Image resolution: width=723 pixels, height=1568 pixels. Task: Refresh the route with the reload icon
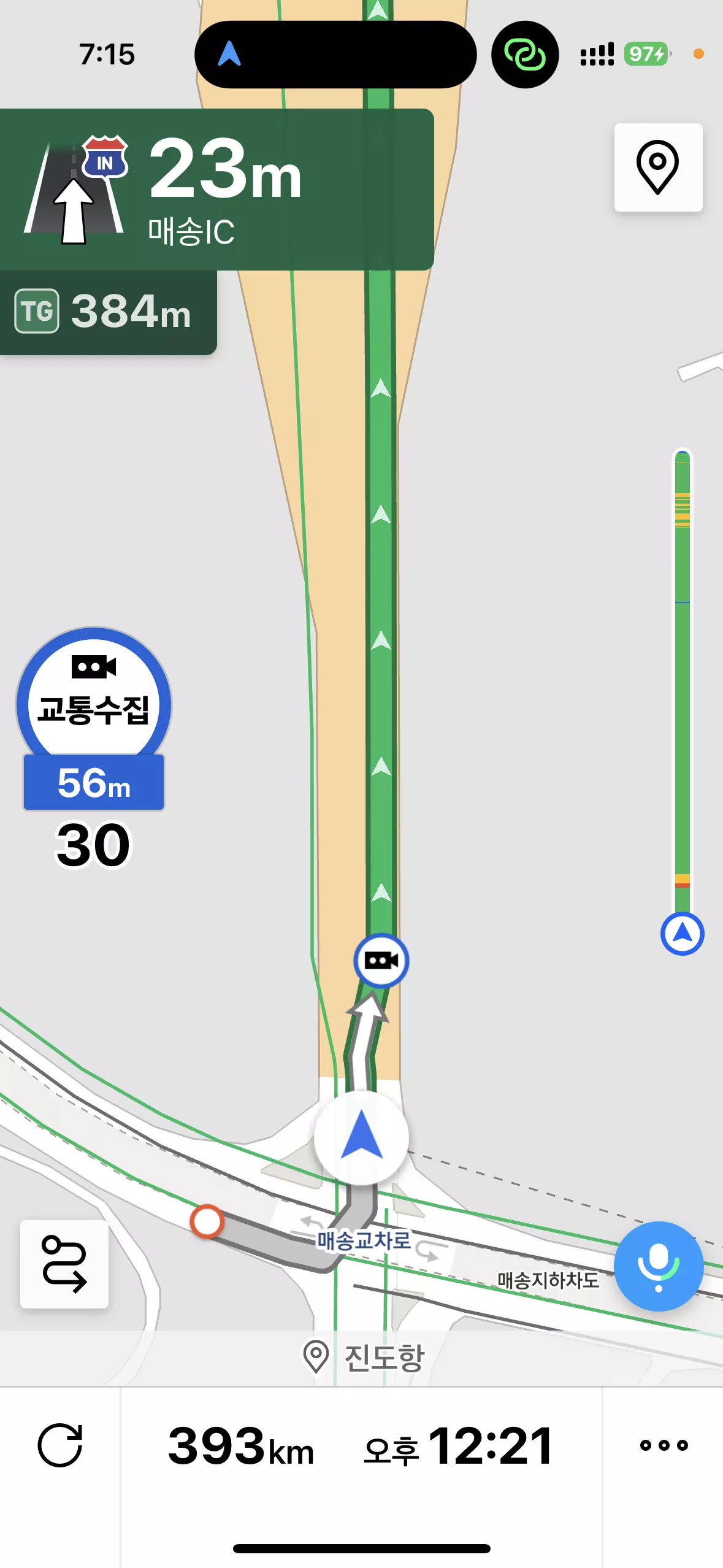tap(60, 1445)
